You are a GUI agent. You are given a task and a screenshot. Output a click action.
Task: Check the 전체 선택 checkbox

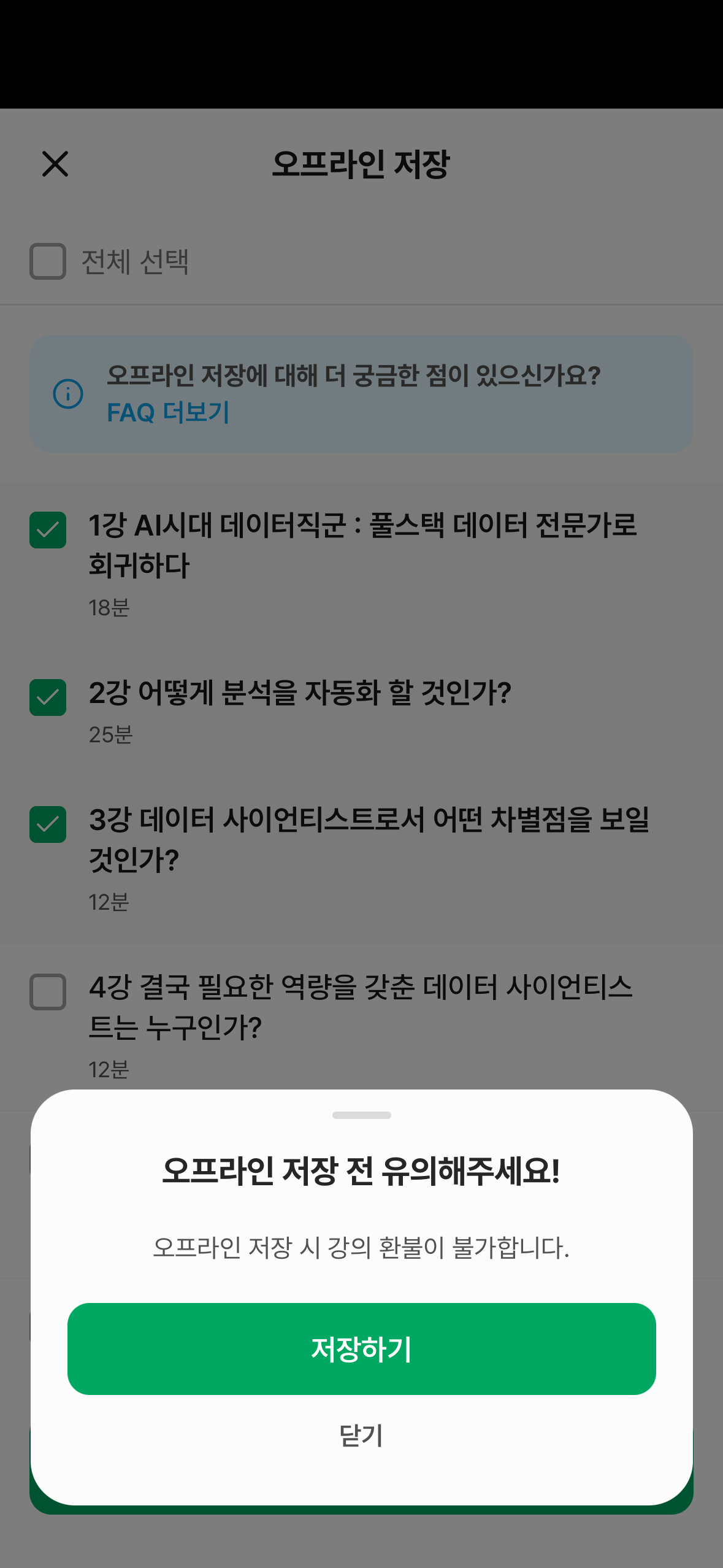[x=48, y=261]
